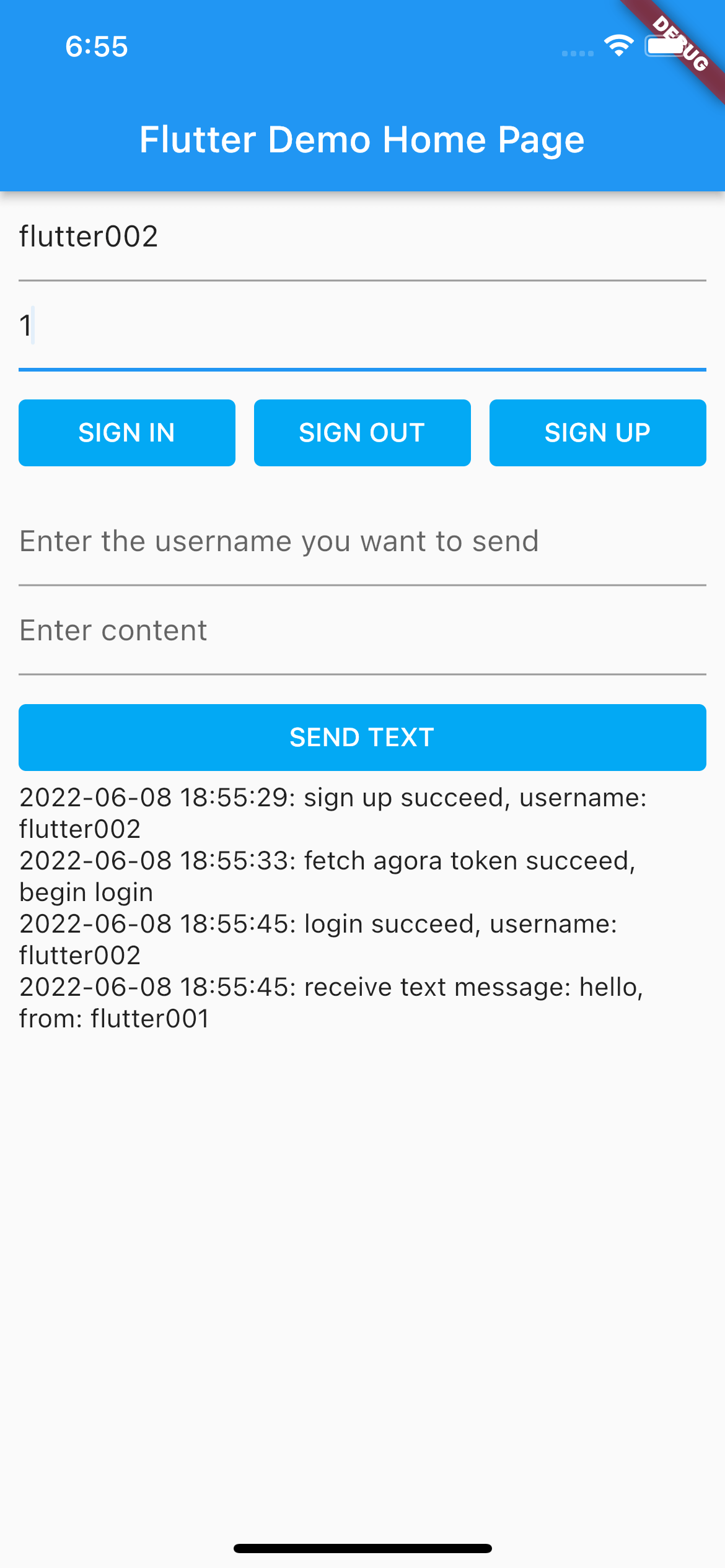Sign out of the account
This screenshot has width=725, height=1568.
coord(362,433)
